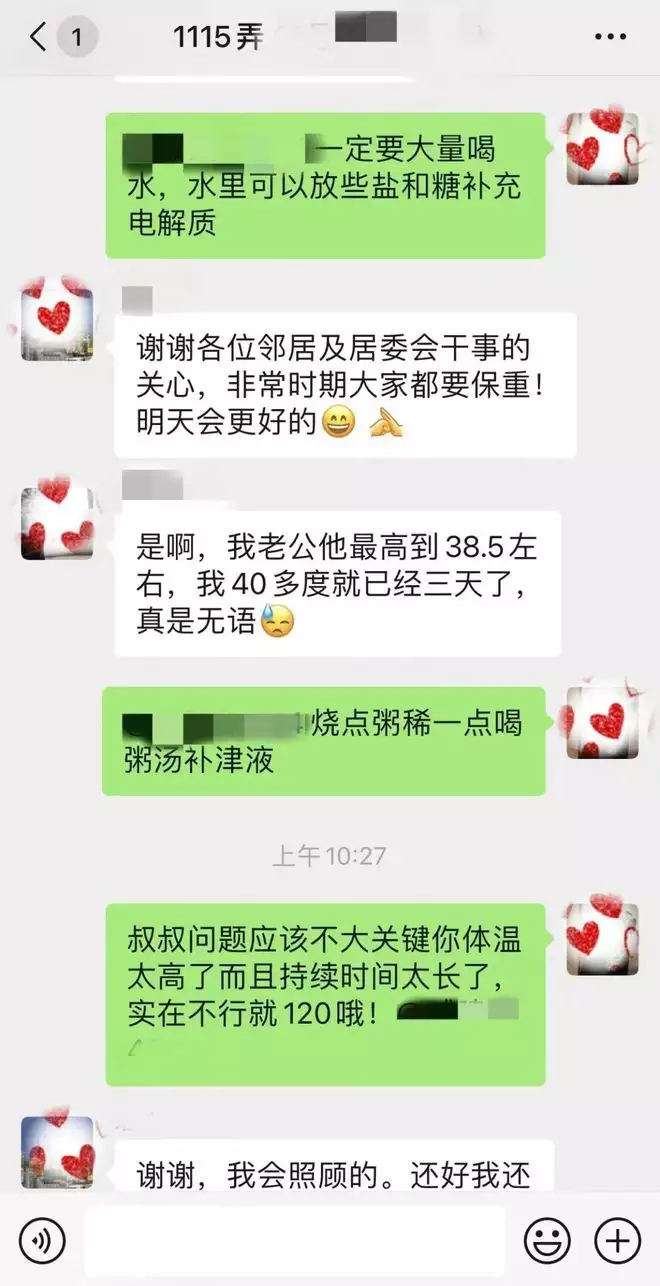Open own avatar beside 大量喝水 message
The image size is (660, 1286).
click(602, 148)
